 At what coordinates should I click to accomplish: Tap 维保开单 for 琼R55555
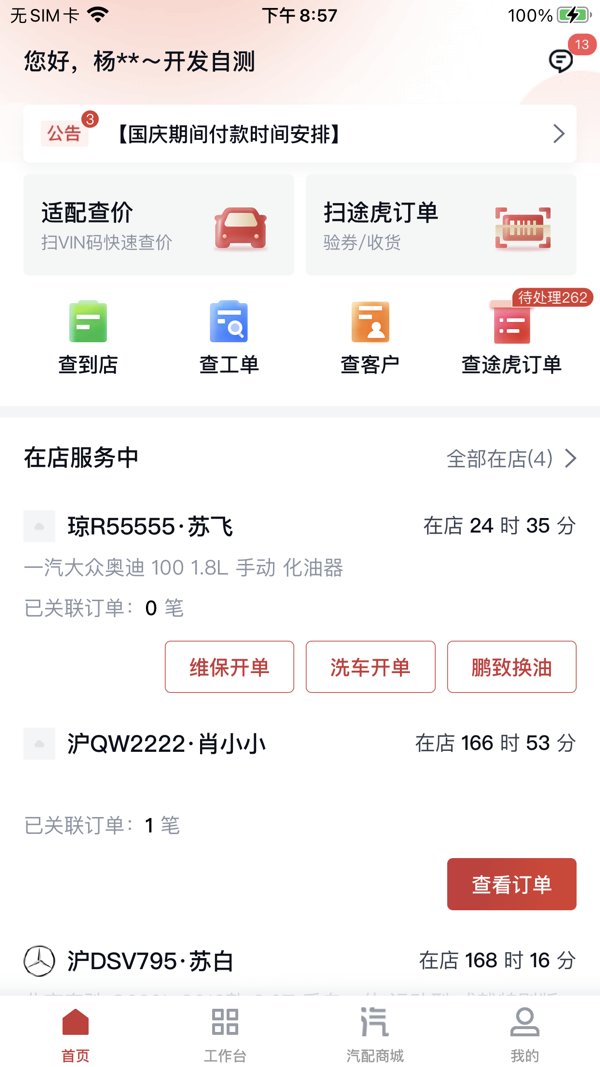[x=229, y=667]
